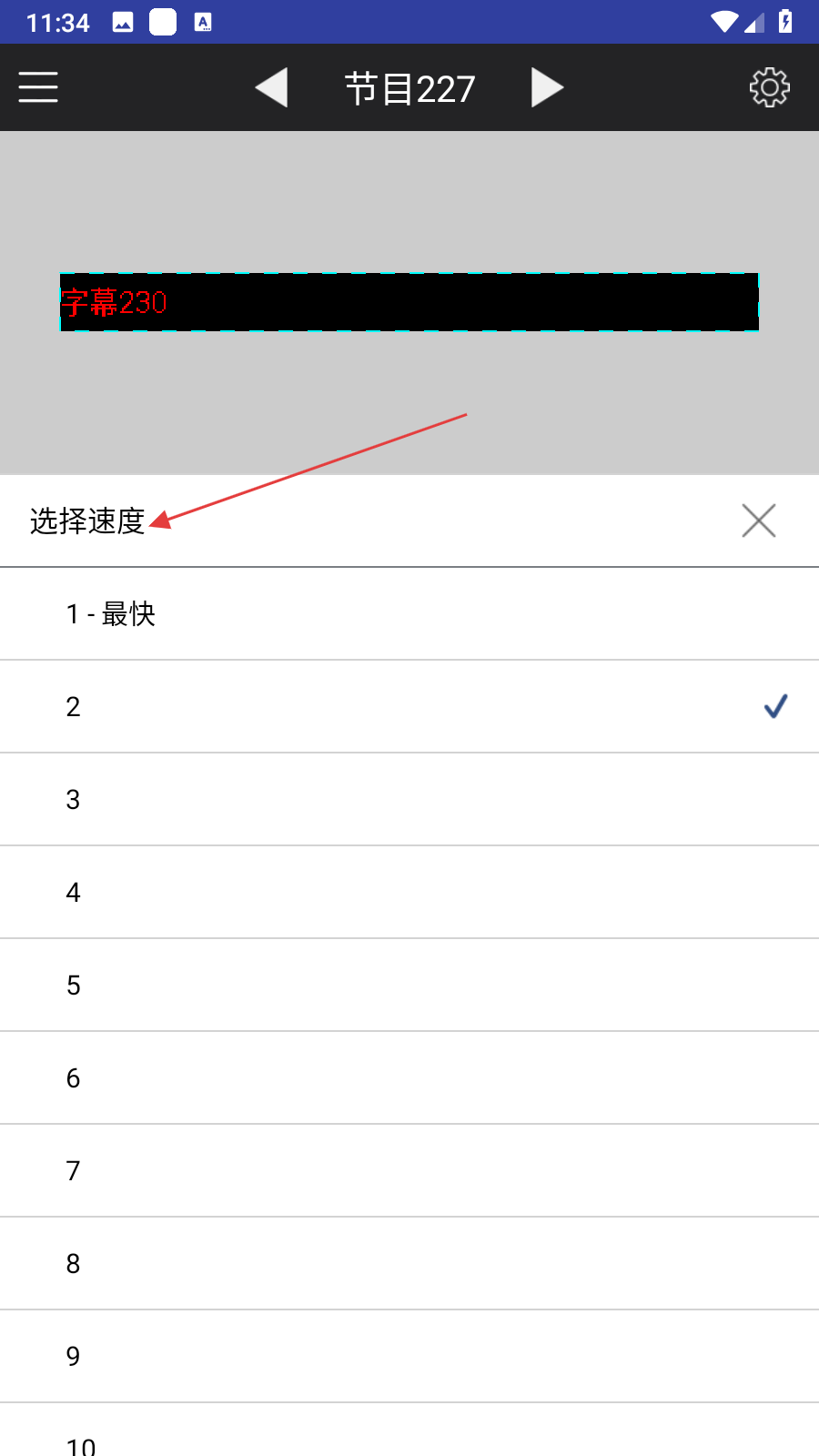
Task: Select the 字幕230 subtitle area
Action: tap(409, 302)
